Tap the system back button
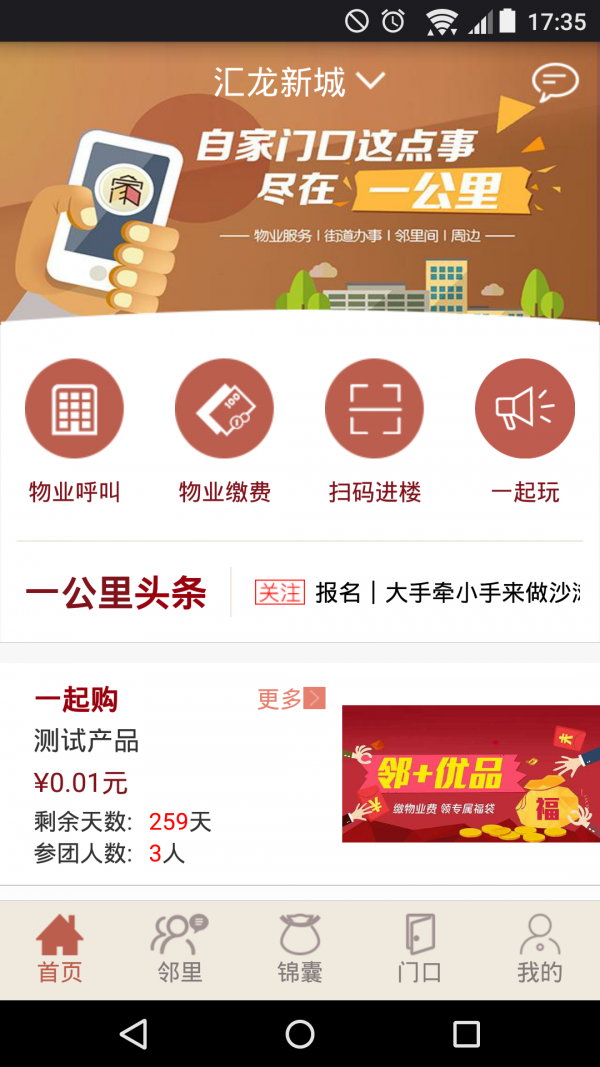This screenshot has height=1067, width=600. point(133,1034)
